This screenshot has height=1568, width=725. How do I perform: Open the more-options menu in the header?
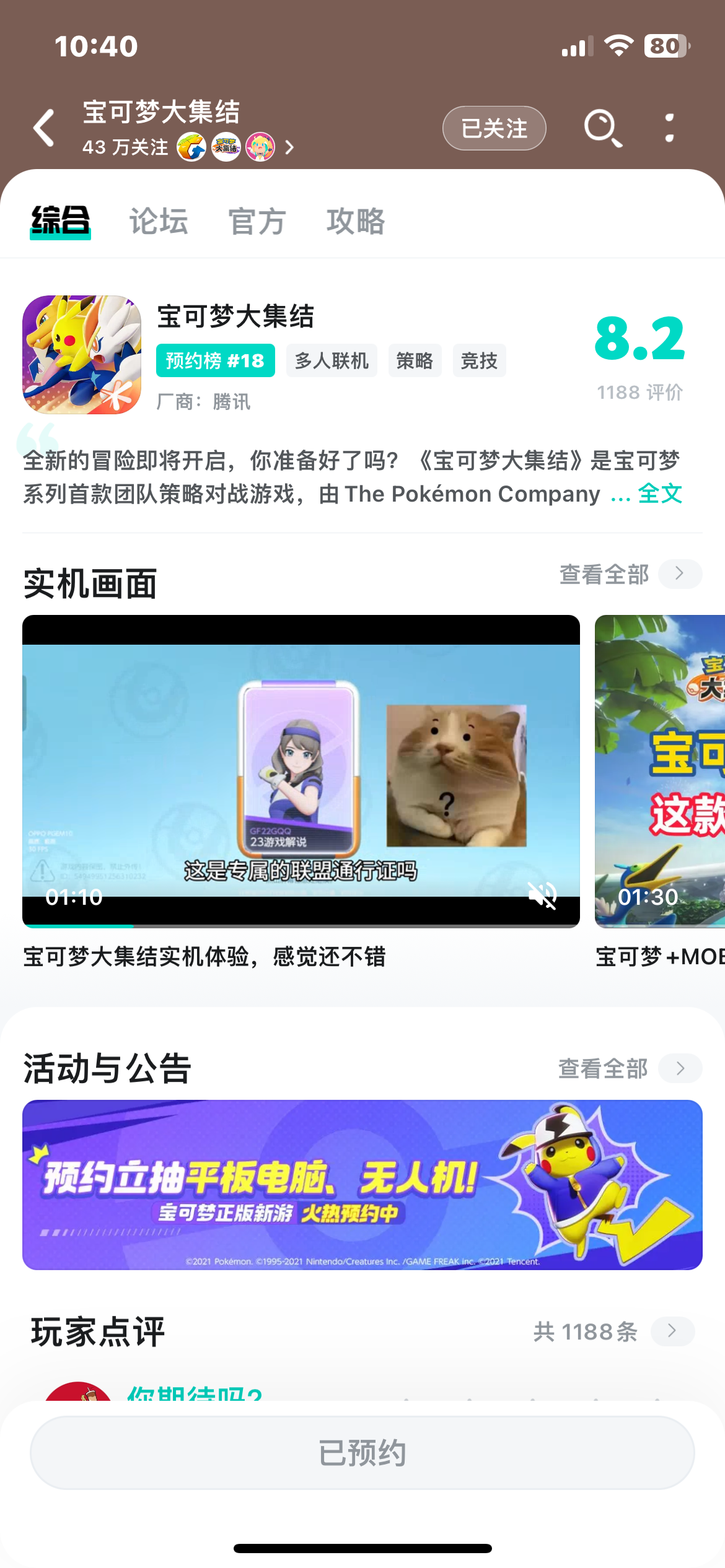click(x=668, y=128)
